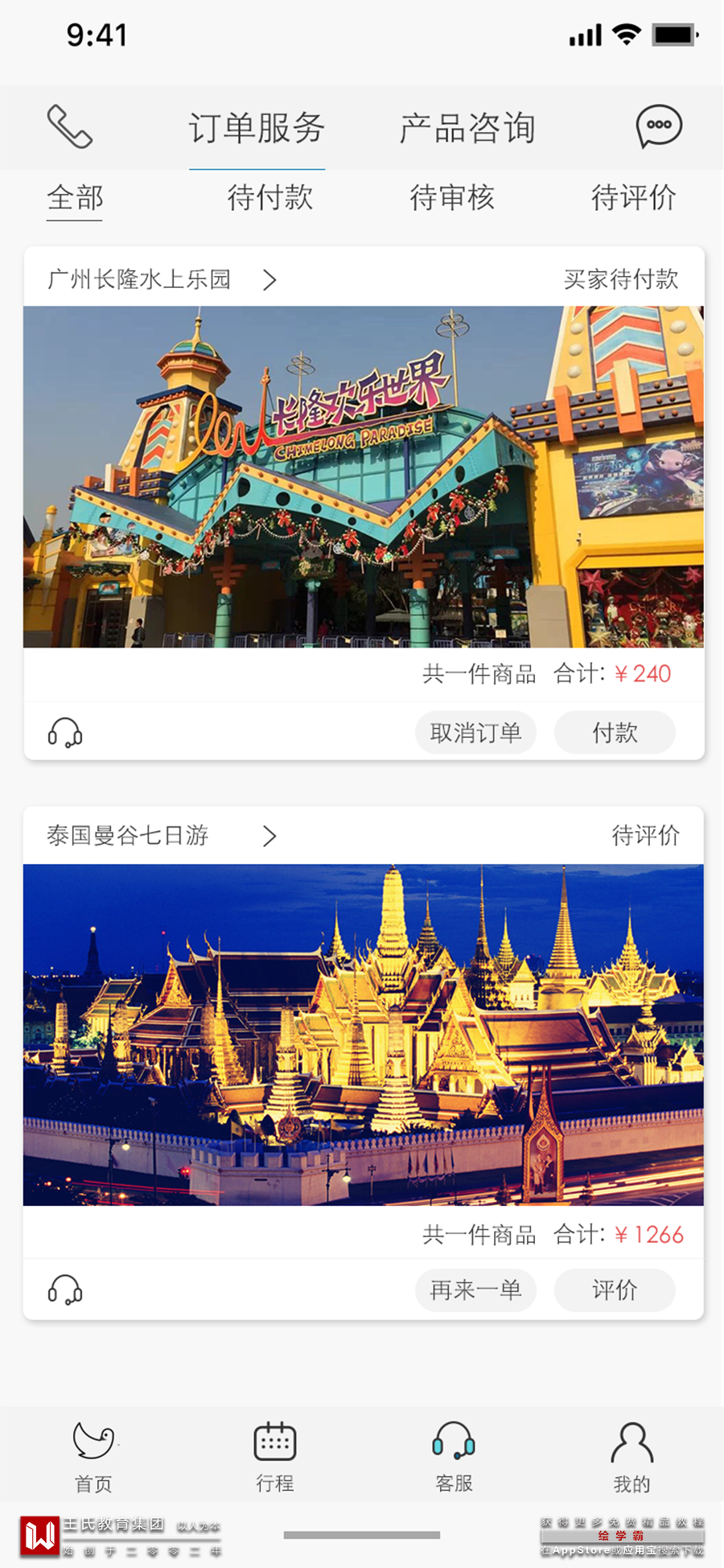Filter orders by 待评价

(x=633, y=198)
